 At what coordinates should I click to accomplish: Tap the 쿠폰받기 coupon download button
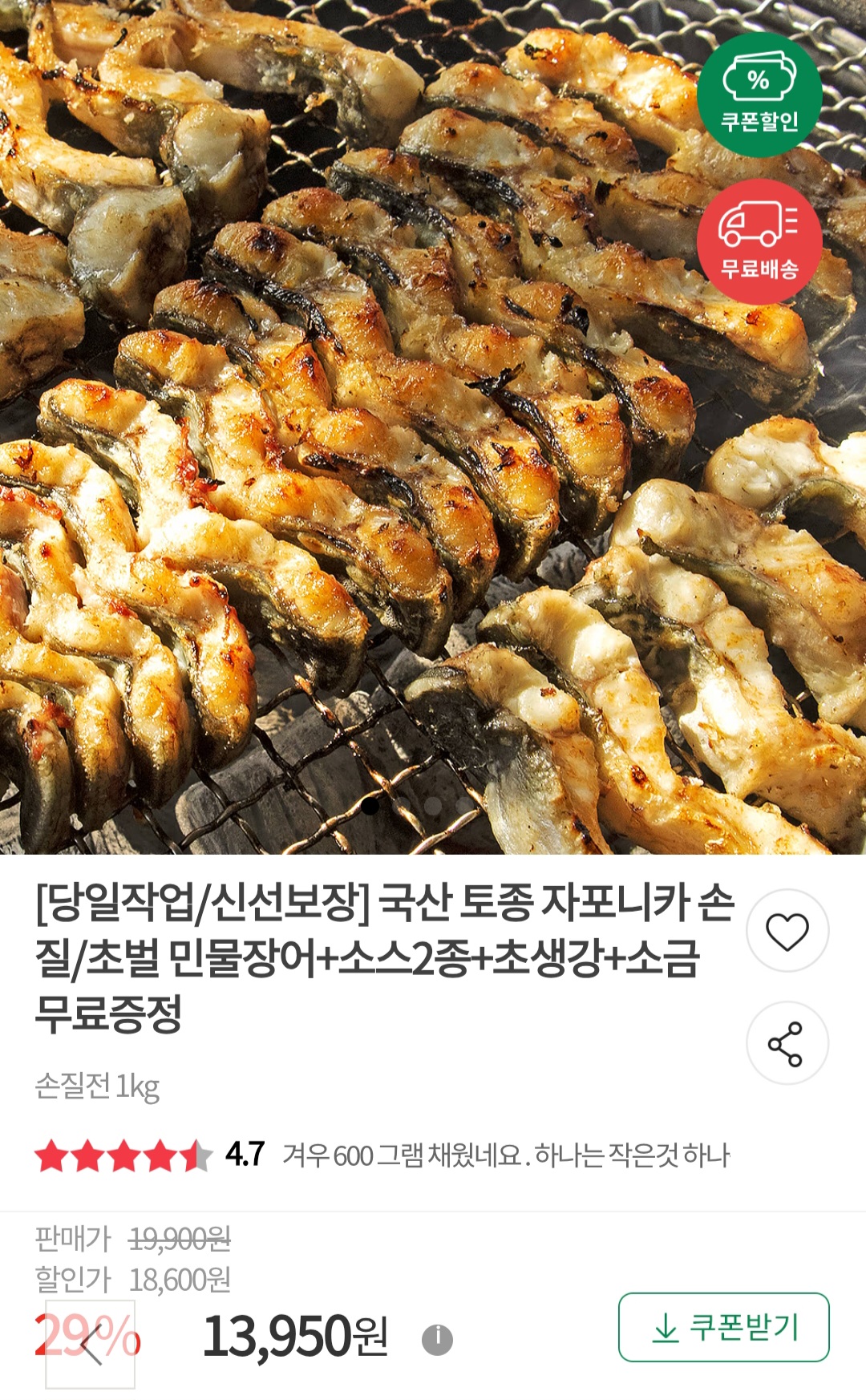tap(724, 1327)
